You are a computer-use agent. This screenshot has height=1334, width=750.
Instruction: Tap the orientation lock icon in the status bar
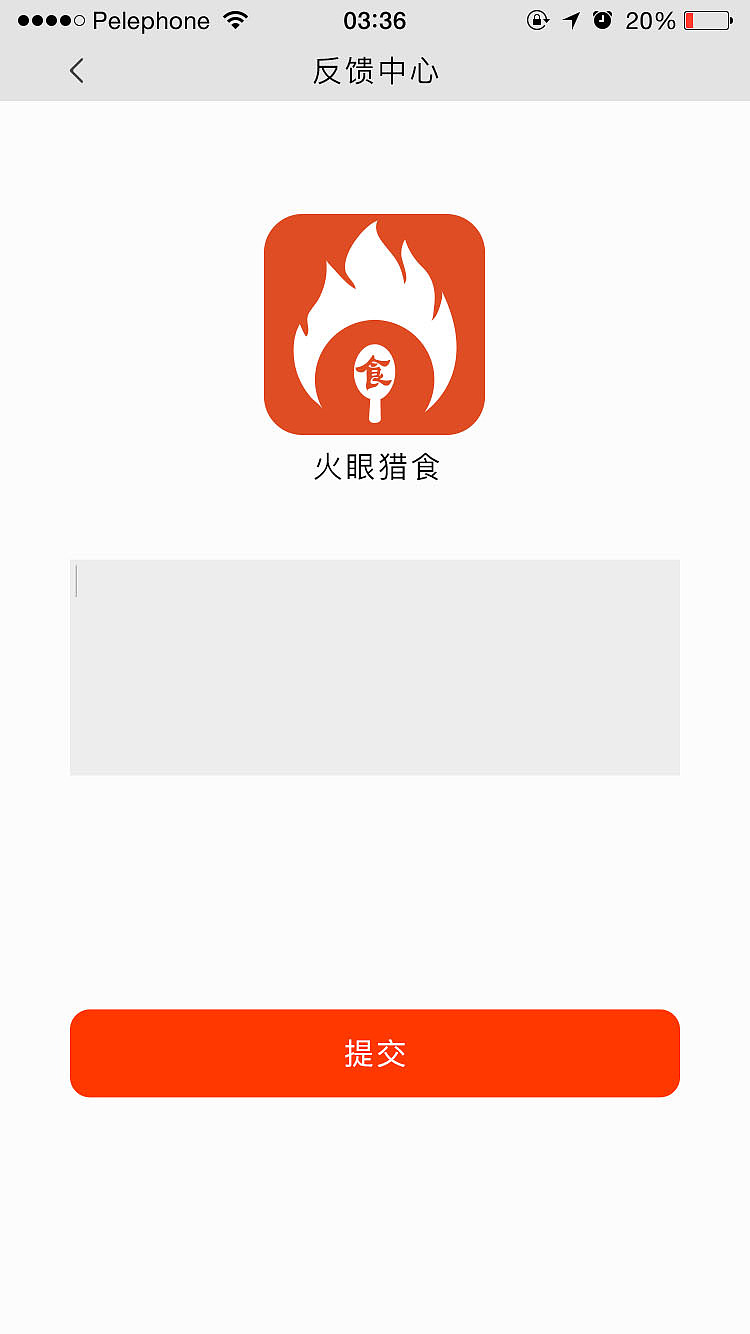coord(538,20)
